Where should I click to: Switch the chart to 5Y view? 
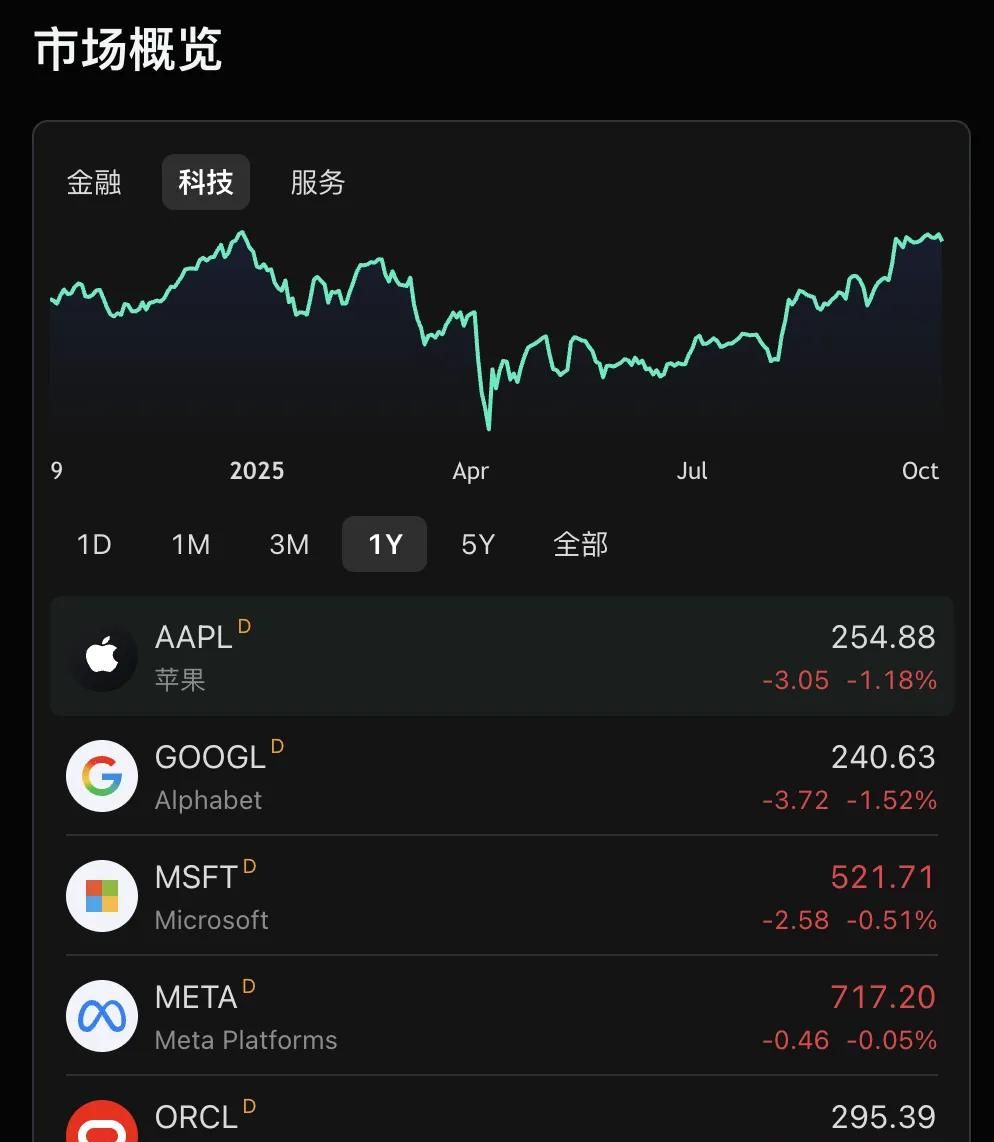[x=478, y=544]
